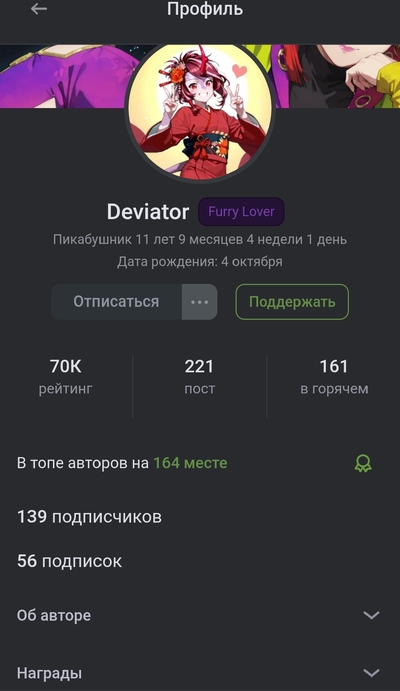Expand the Награды section
Viewport: 400px width, 691px height.
tap(200, 673)
